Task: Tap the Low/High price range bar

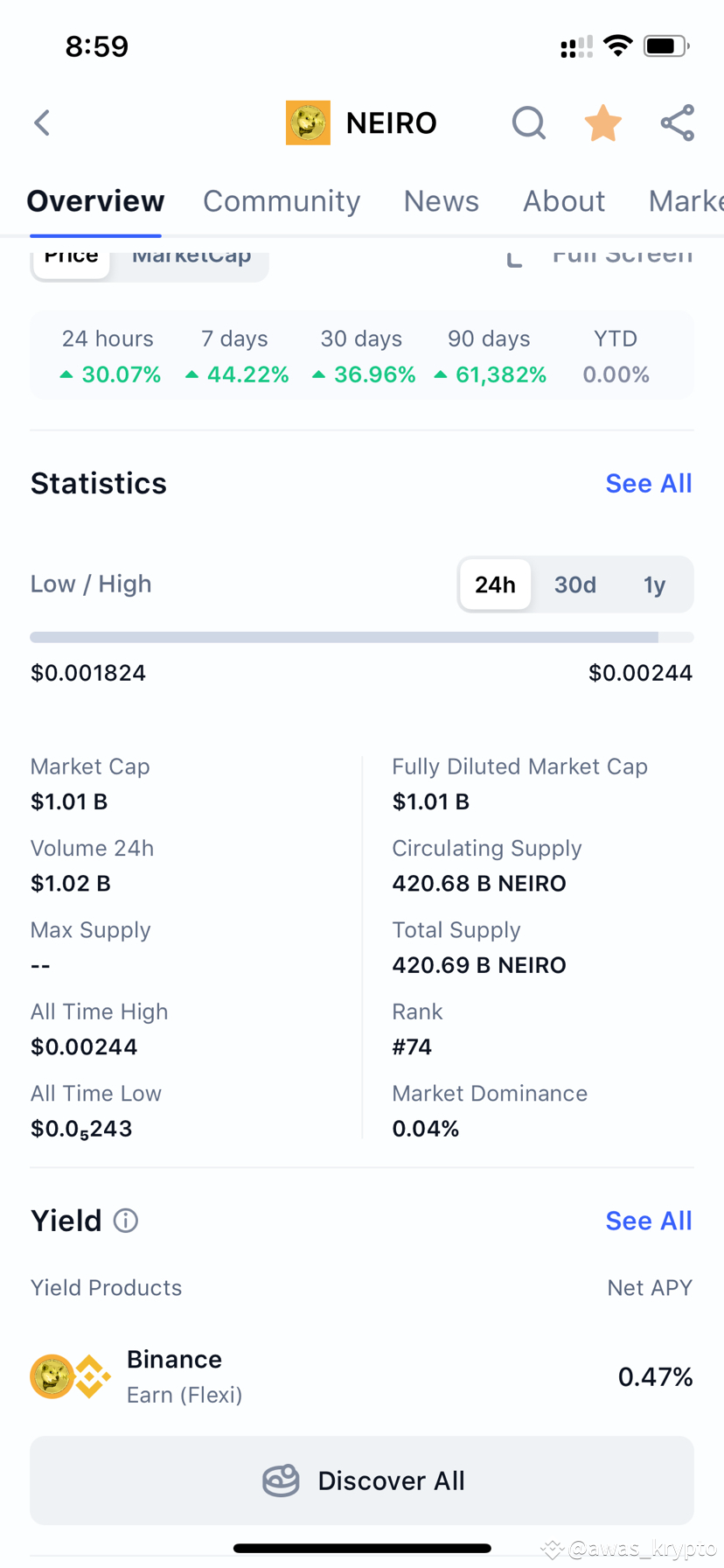Action: [361, 637]
